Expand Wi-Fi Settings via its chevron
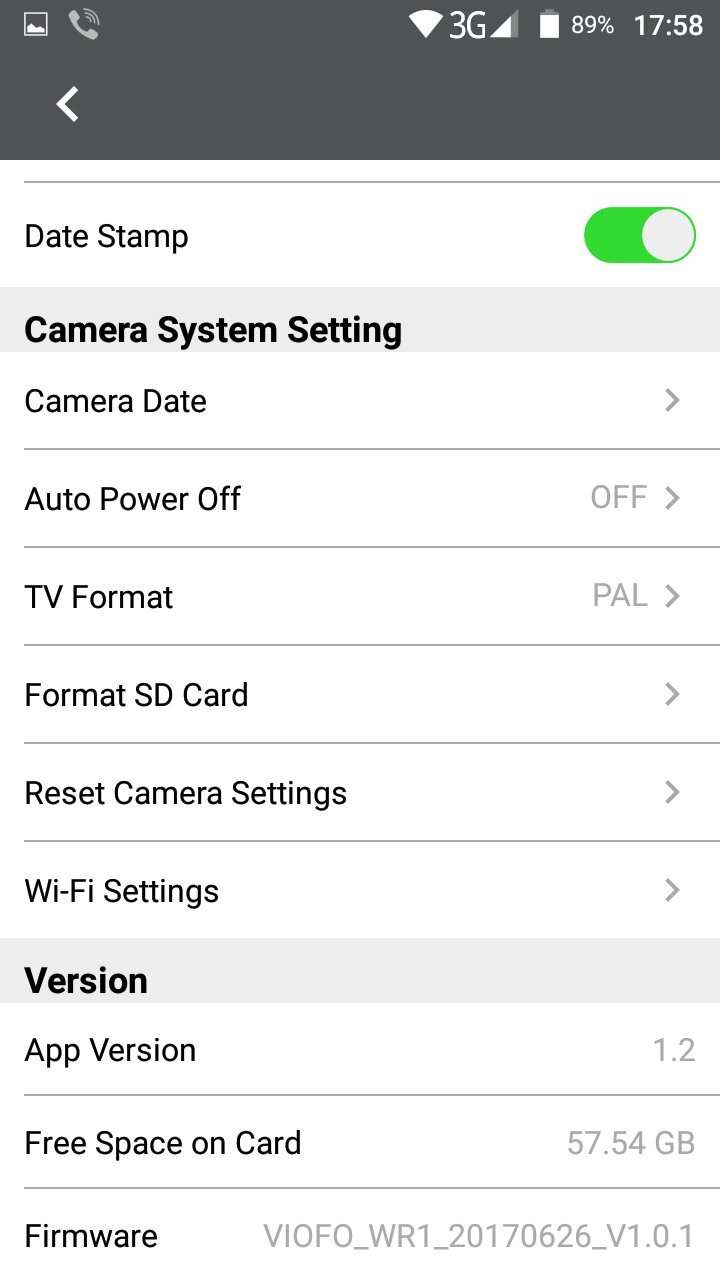This screenshot has width=720, height=1280. point(672,890)
